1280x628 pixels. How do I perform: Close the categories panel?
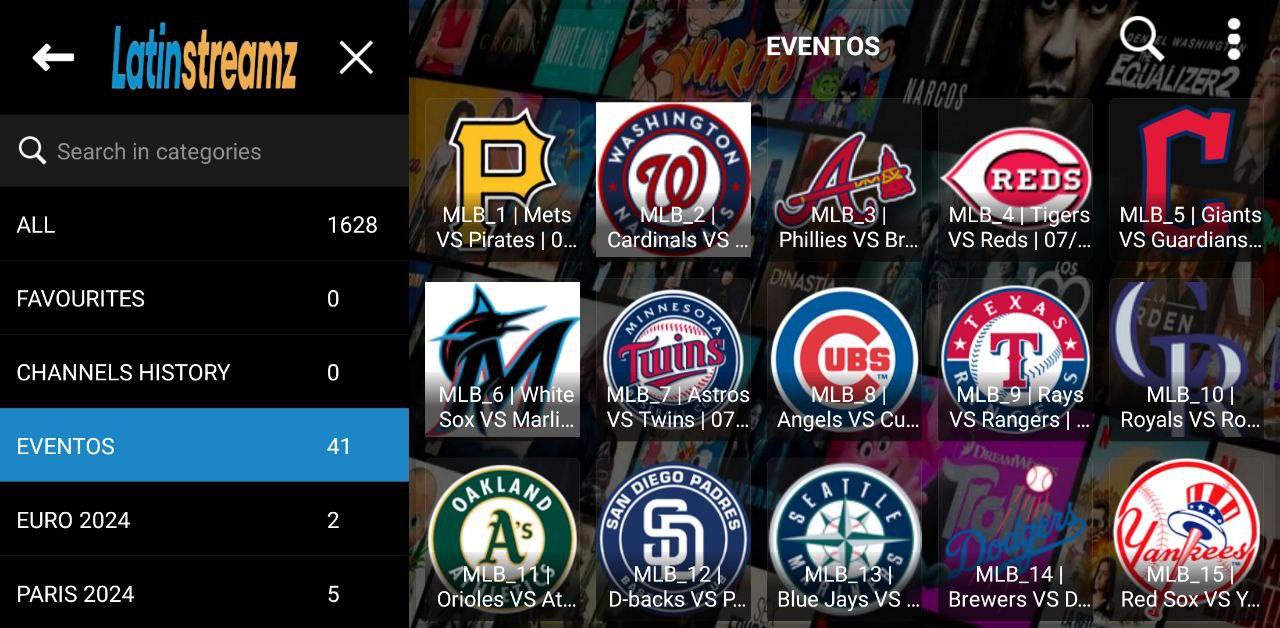pos(356,58)
